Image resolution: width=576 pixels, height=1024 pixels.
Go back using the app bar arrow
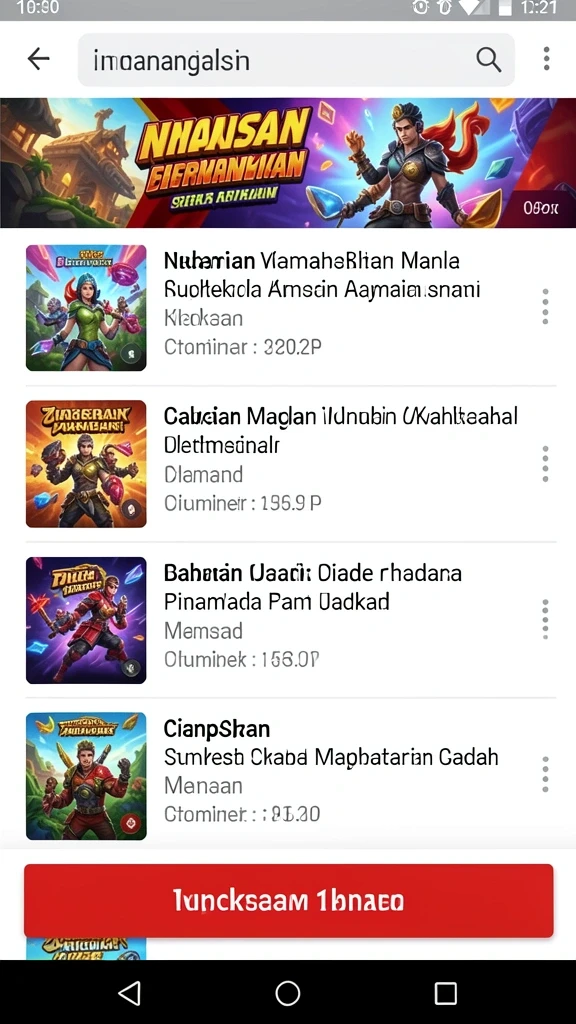(39, 59)
